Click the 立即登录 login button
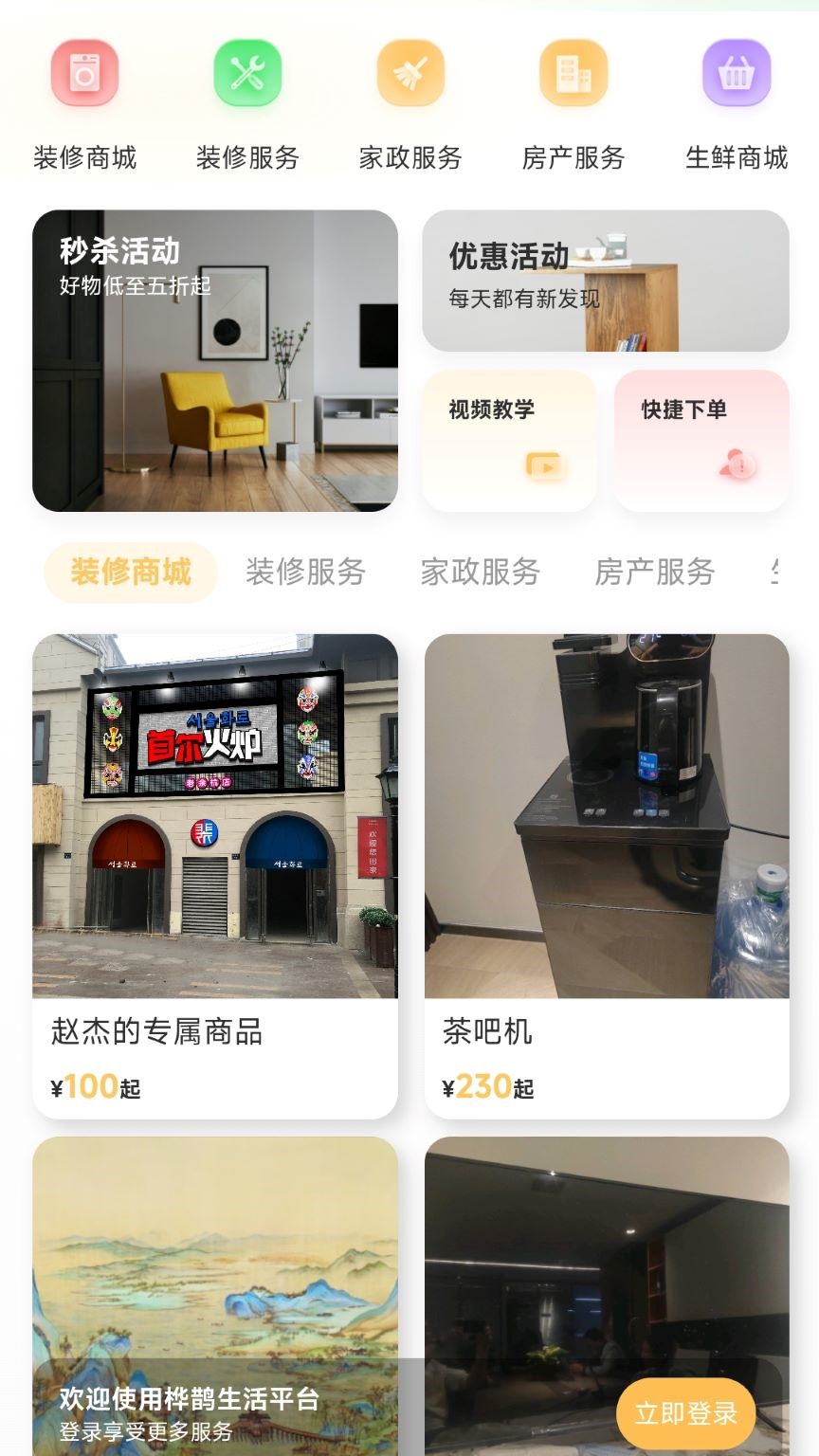 [x=685, y=1412]
